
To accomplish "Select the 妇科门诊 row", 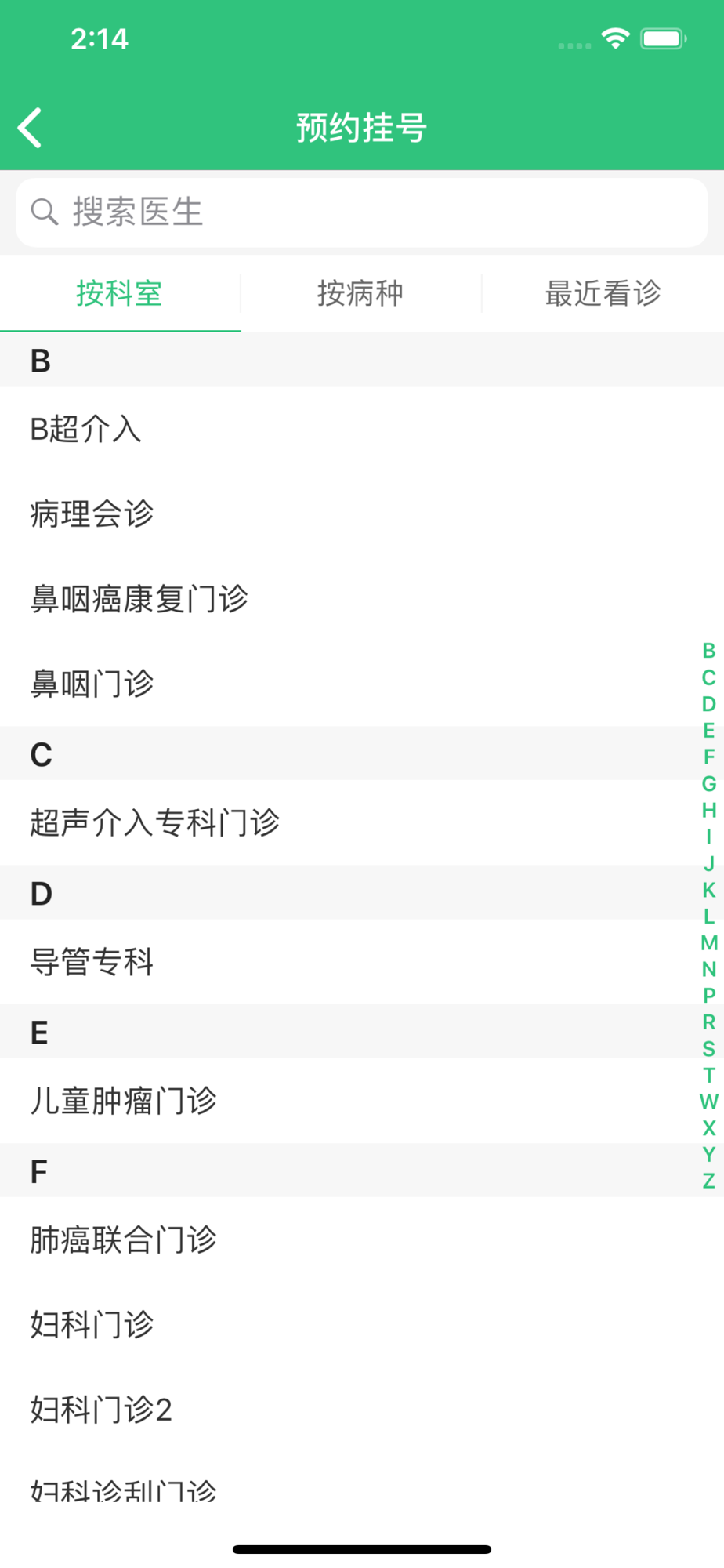I will click(x=92, y=1324).
